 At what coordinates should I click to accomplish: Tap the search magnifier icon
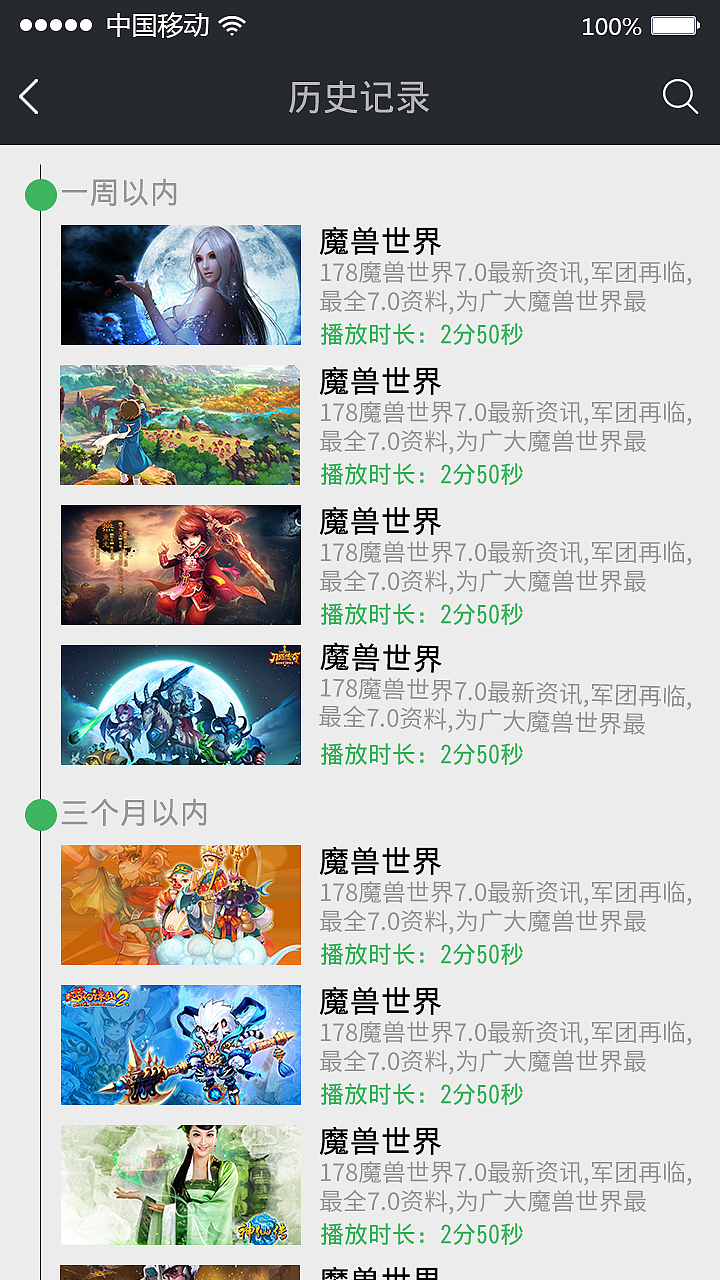(681, 97)
